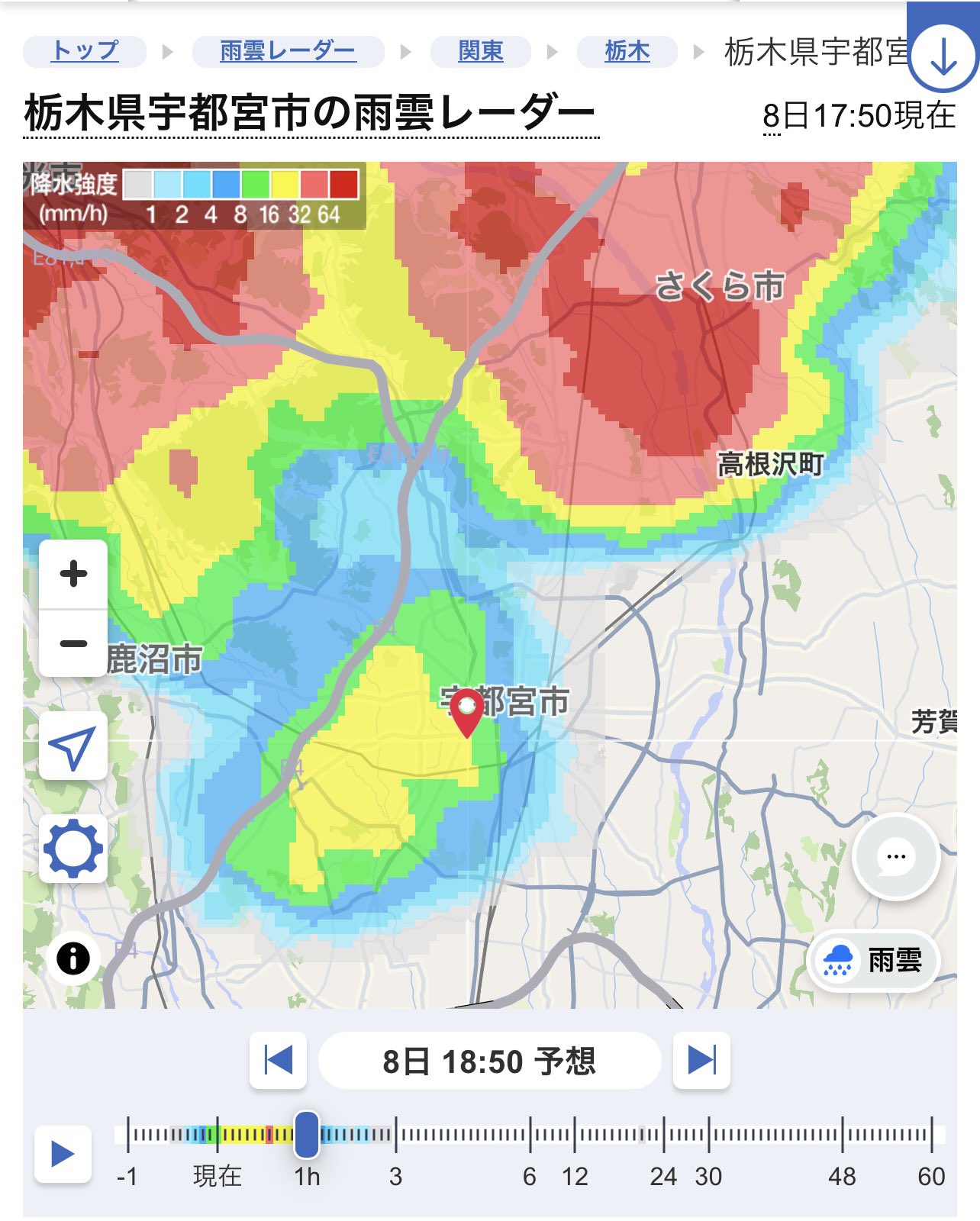
Task: Open the map info icon
Action: coord(73,958)
